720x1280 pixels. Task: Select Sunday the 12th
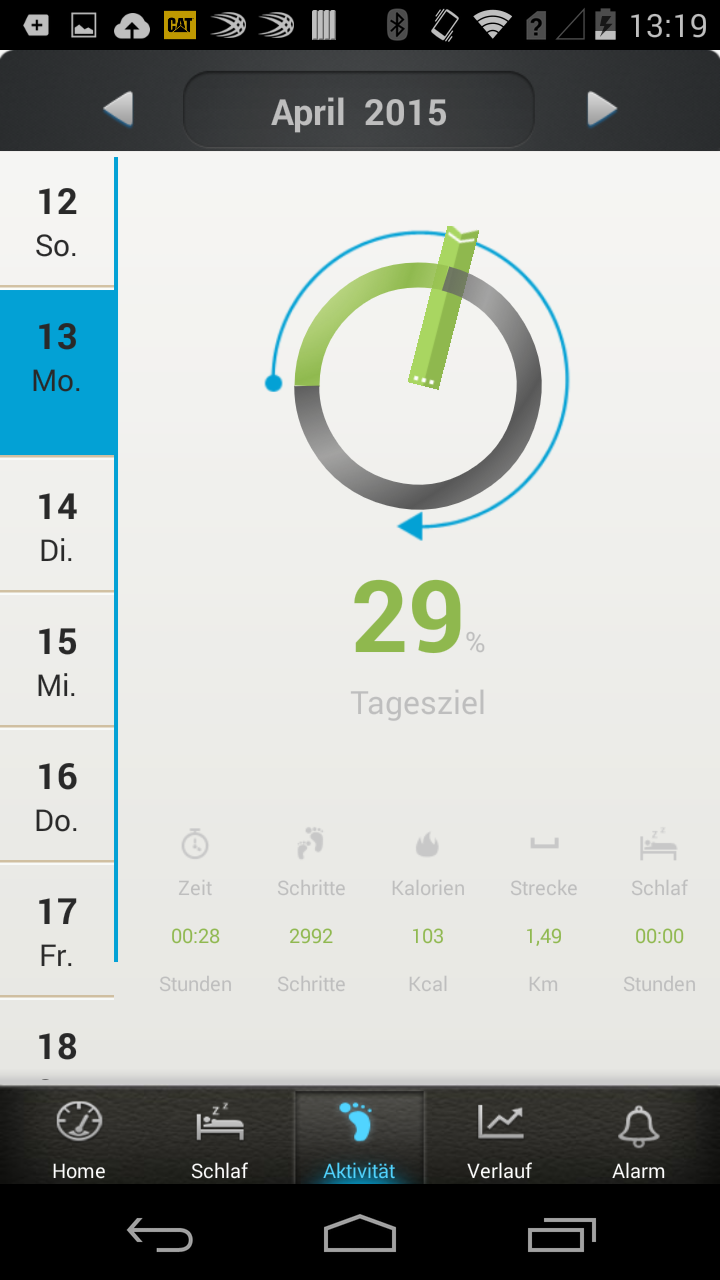coord(57,221)
